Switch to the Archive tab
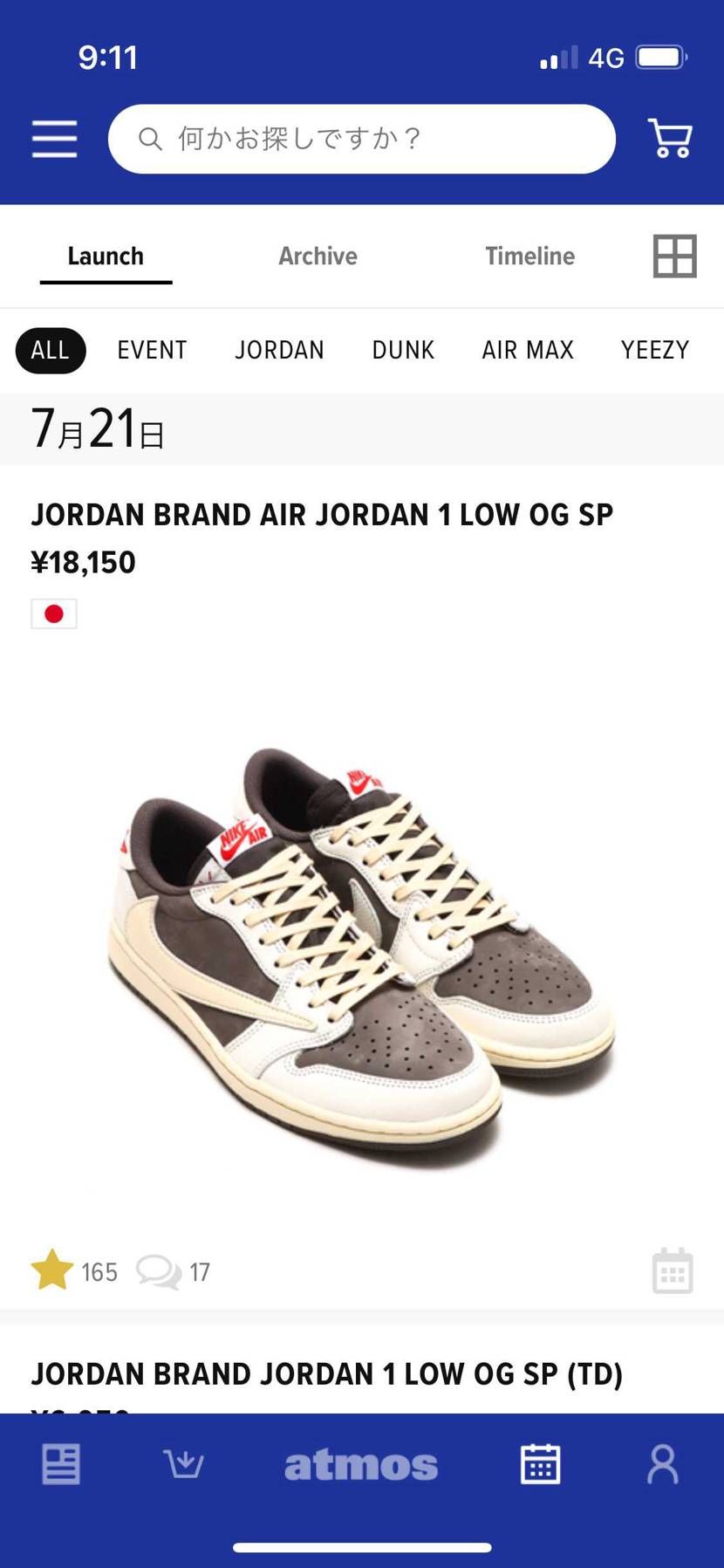 coord(318,256)
